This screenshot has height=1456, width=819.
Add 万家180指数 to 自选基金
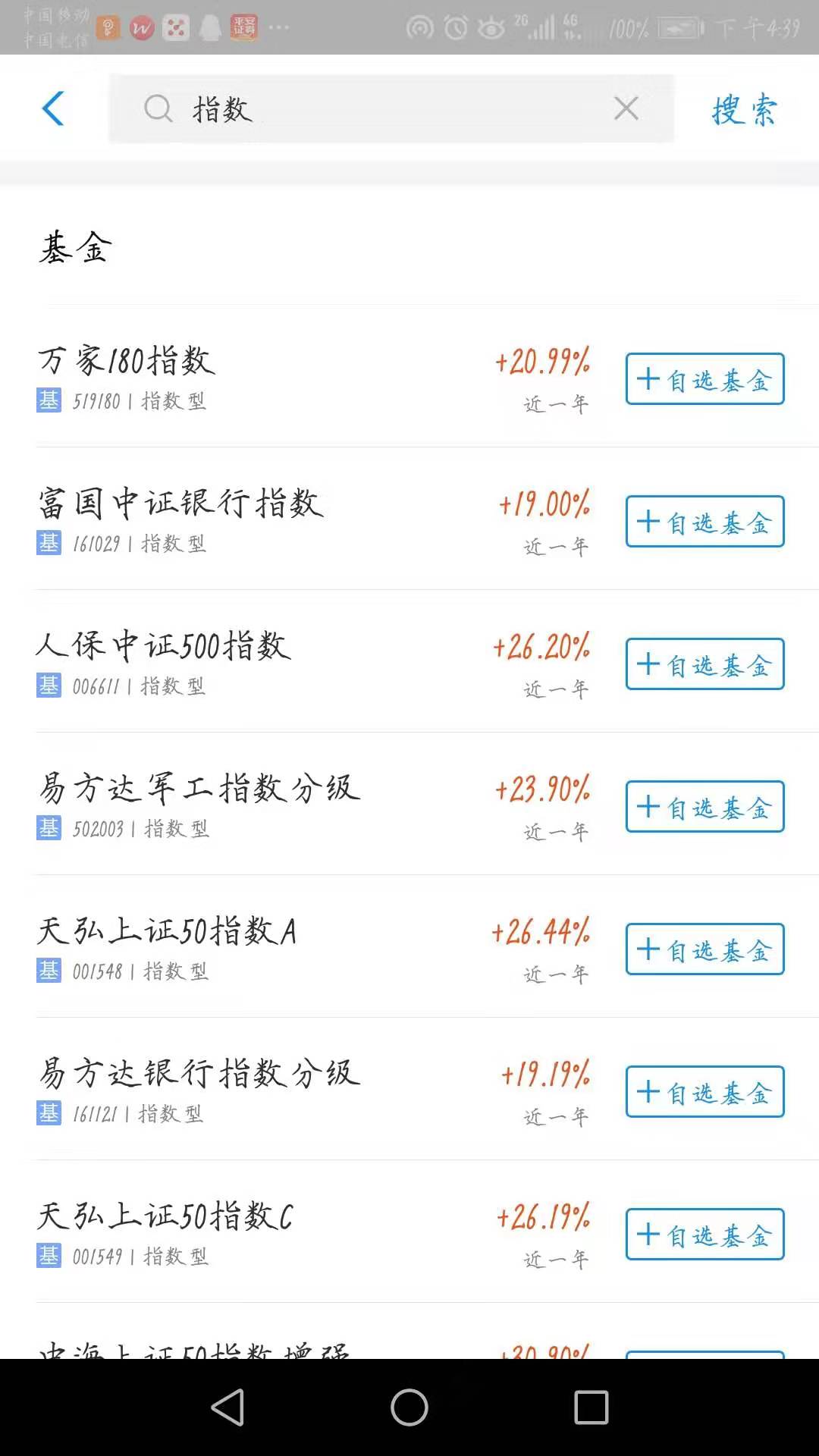point(704,378)
